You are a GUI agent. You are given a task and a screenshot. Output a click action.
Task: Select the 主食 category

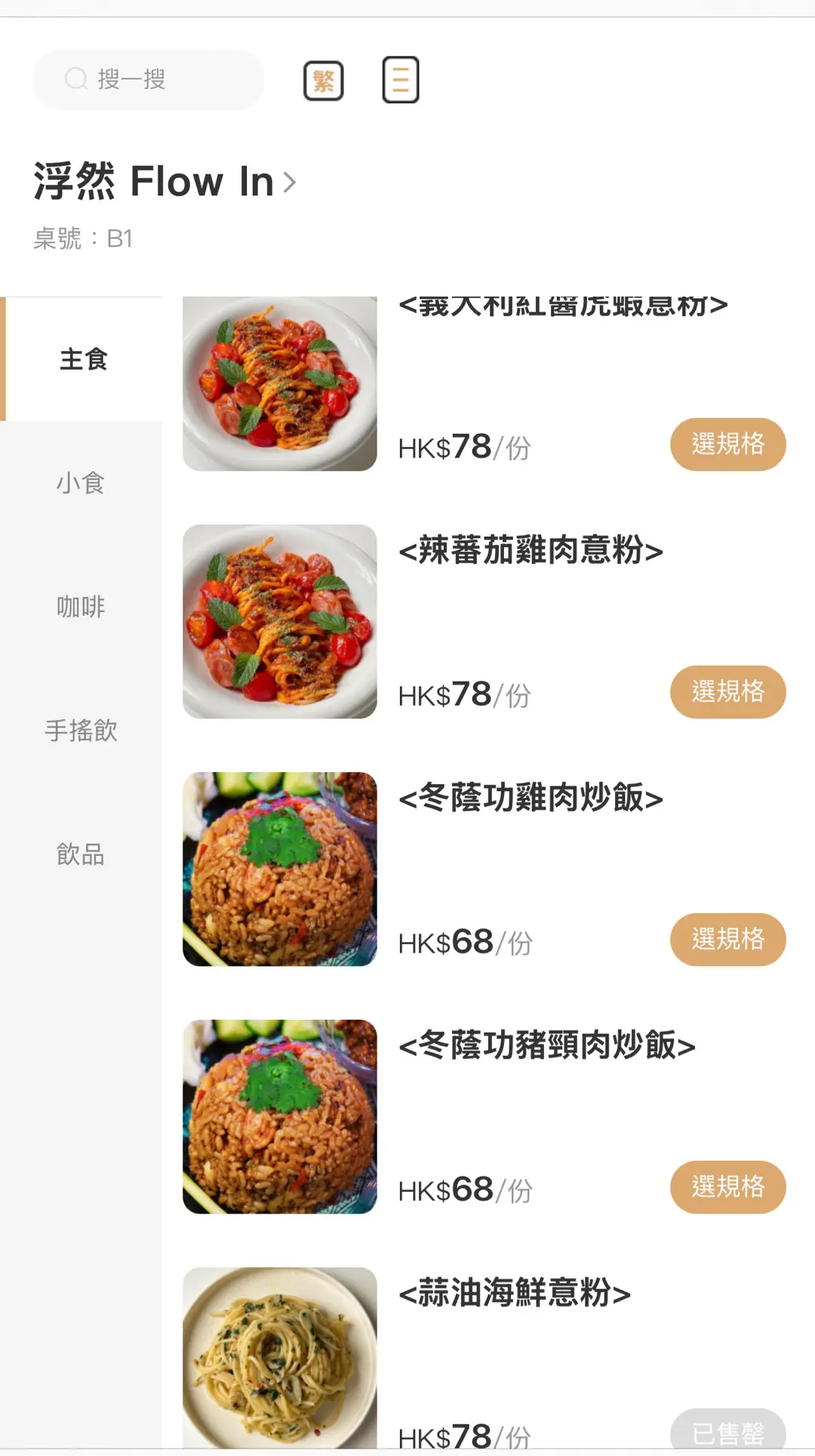(83, 359)
